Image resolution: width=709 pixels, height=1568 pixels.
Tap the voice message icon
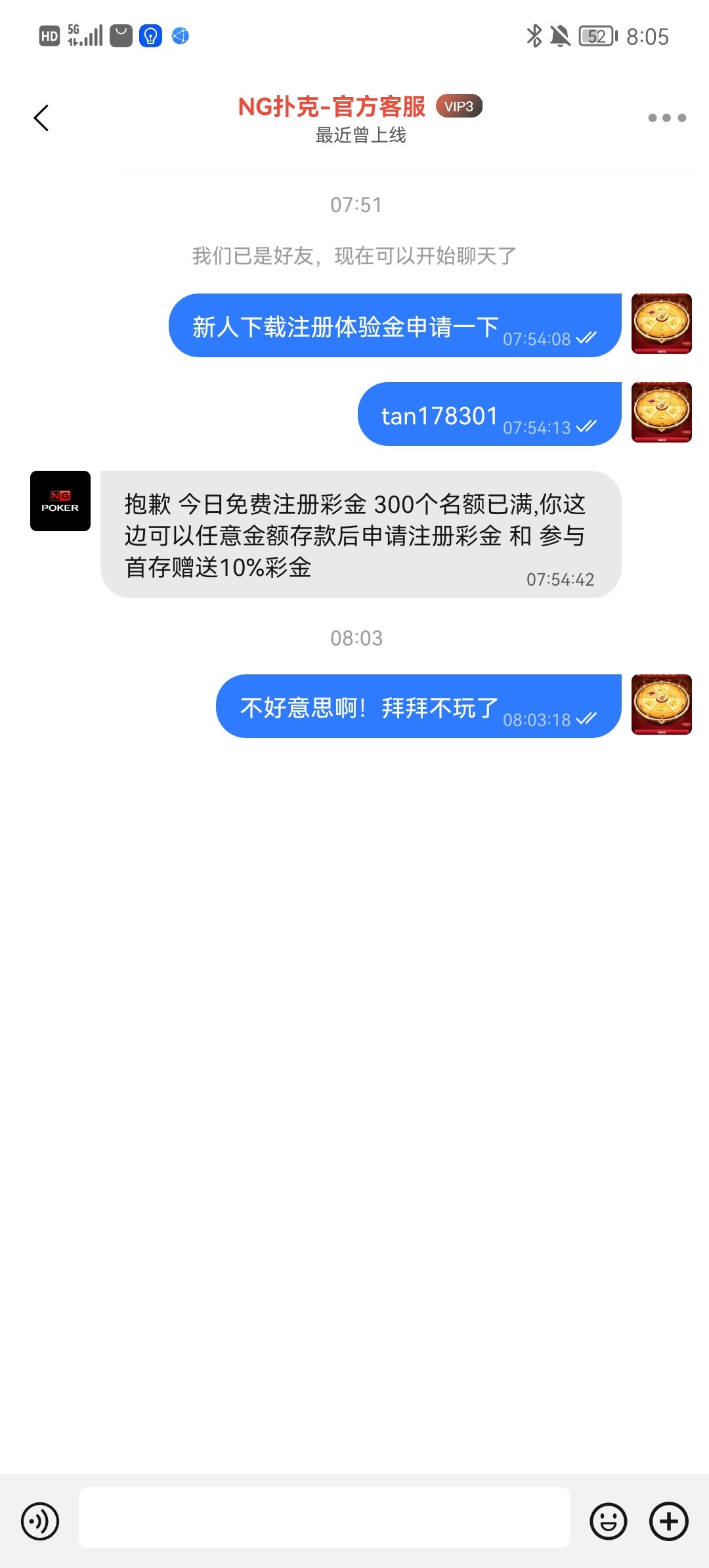40,1521
